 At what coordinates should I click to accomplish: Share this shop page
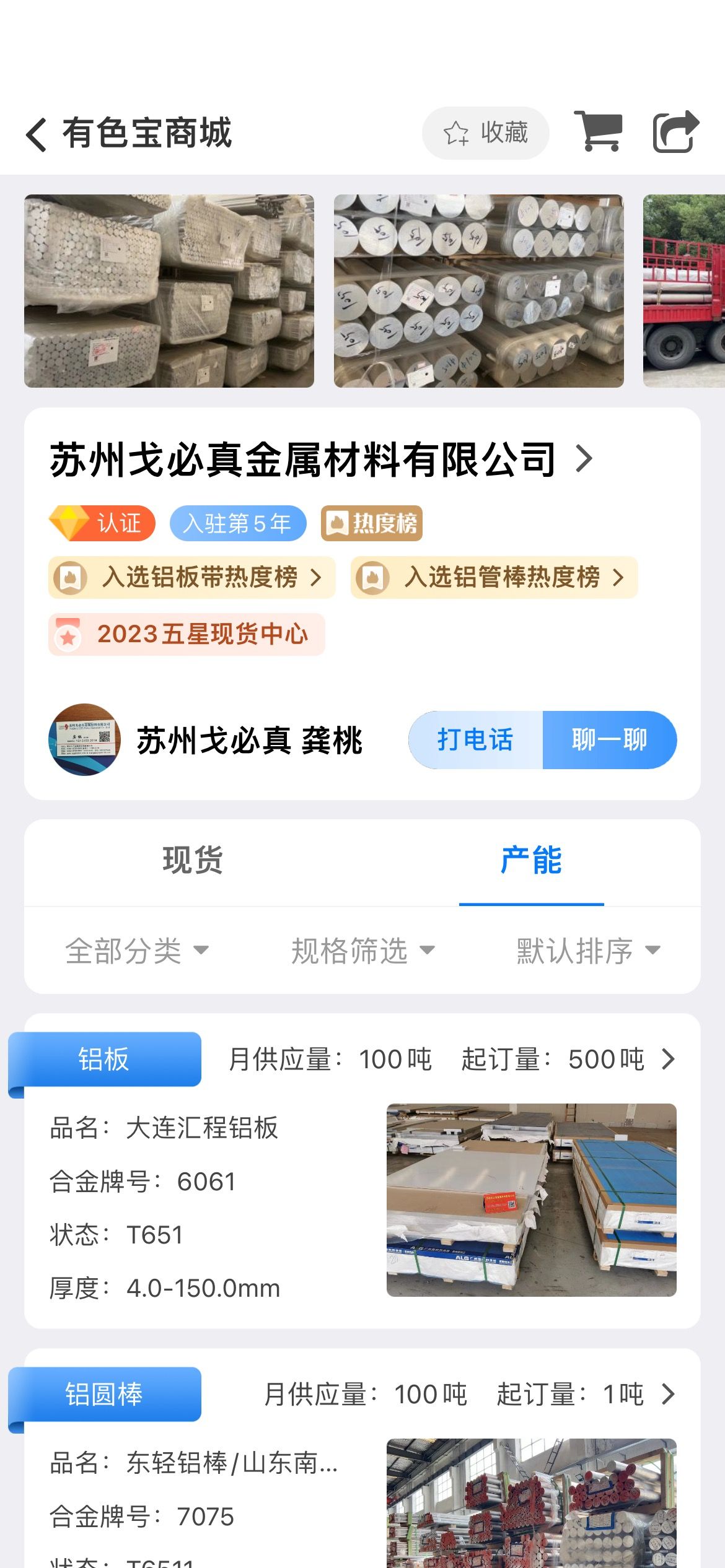click(x=675, y=131)
